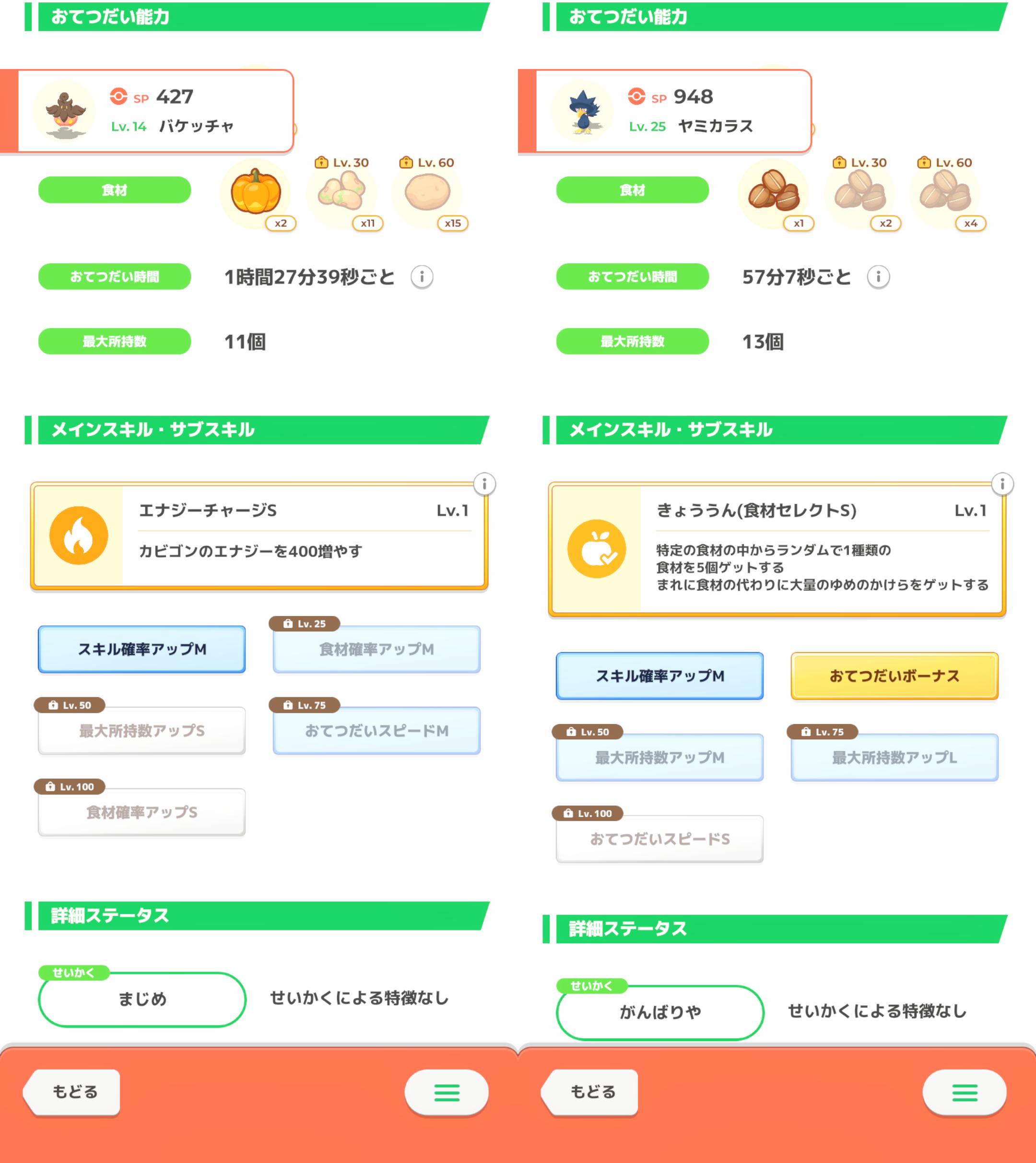Tap ヤミカラス's スキル確率アップM sub skill
This screenshot has height=1163, width=1036.
click(x=660, y=676)
